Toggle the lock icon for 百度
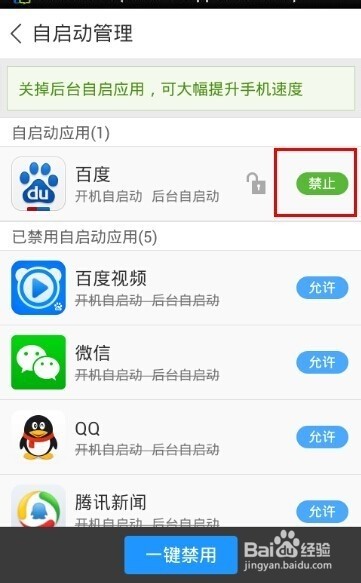 tap(256, 183)
